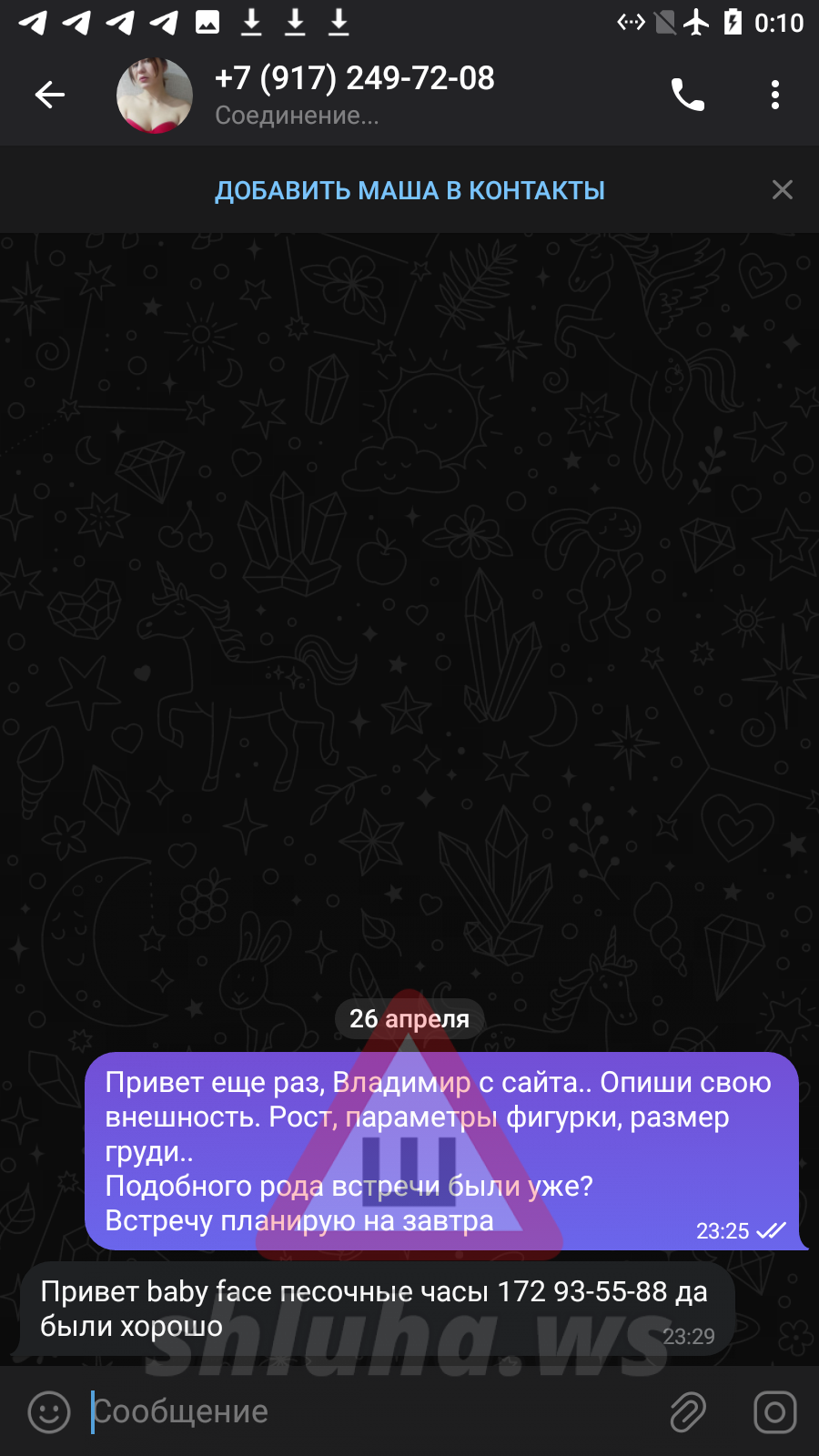Dismiss the add-to-contacts banner

pyautogui.click(x=782, y=189)
